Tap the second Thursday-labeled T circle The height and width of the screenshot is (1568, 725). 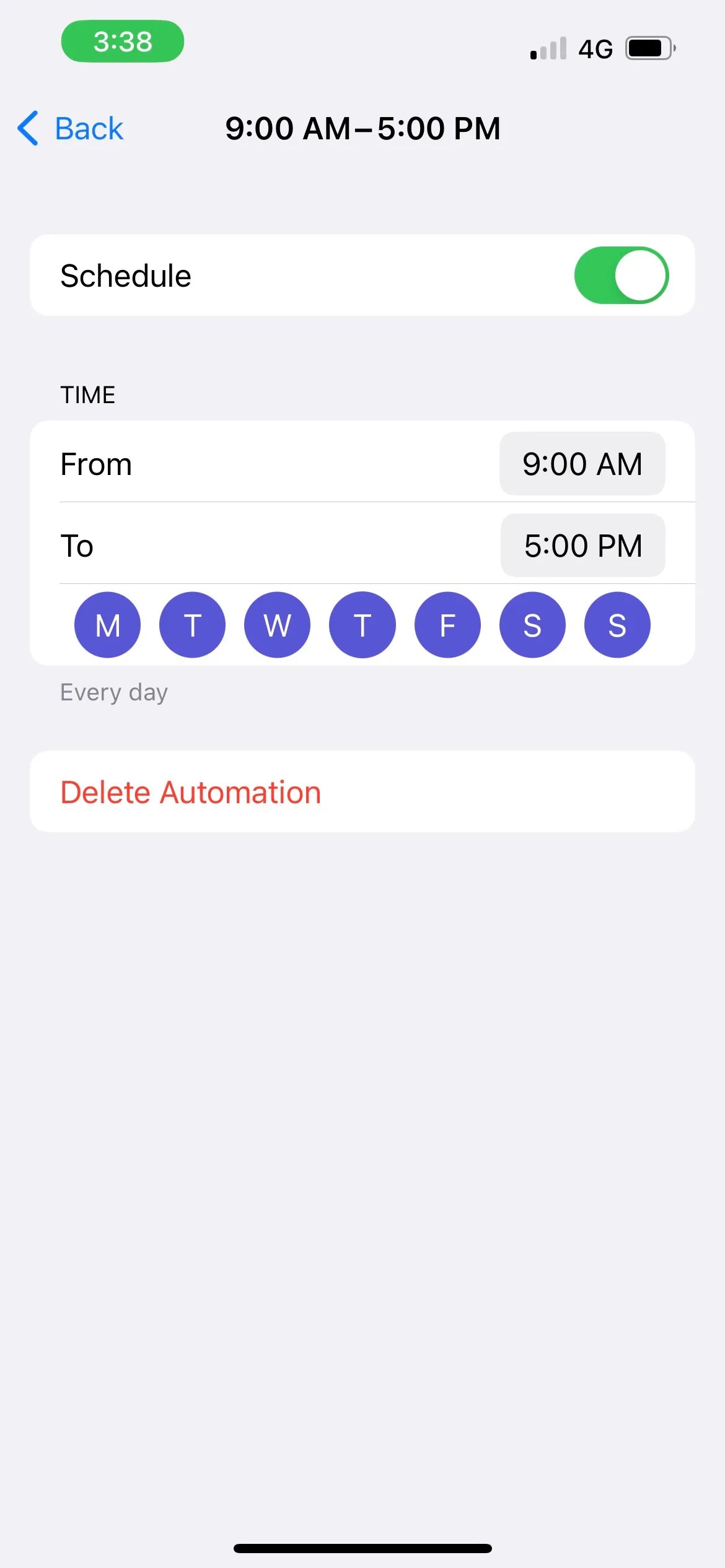coord(362,624)
